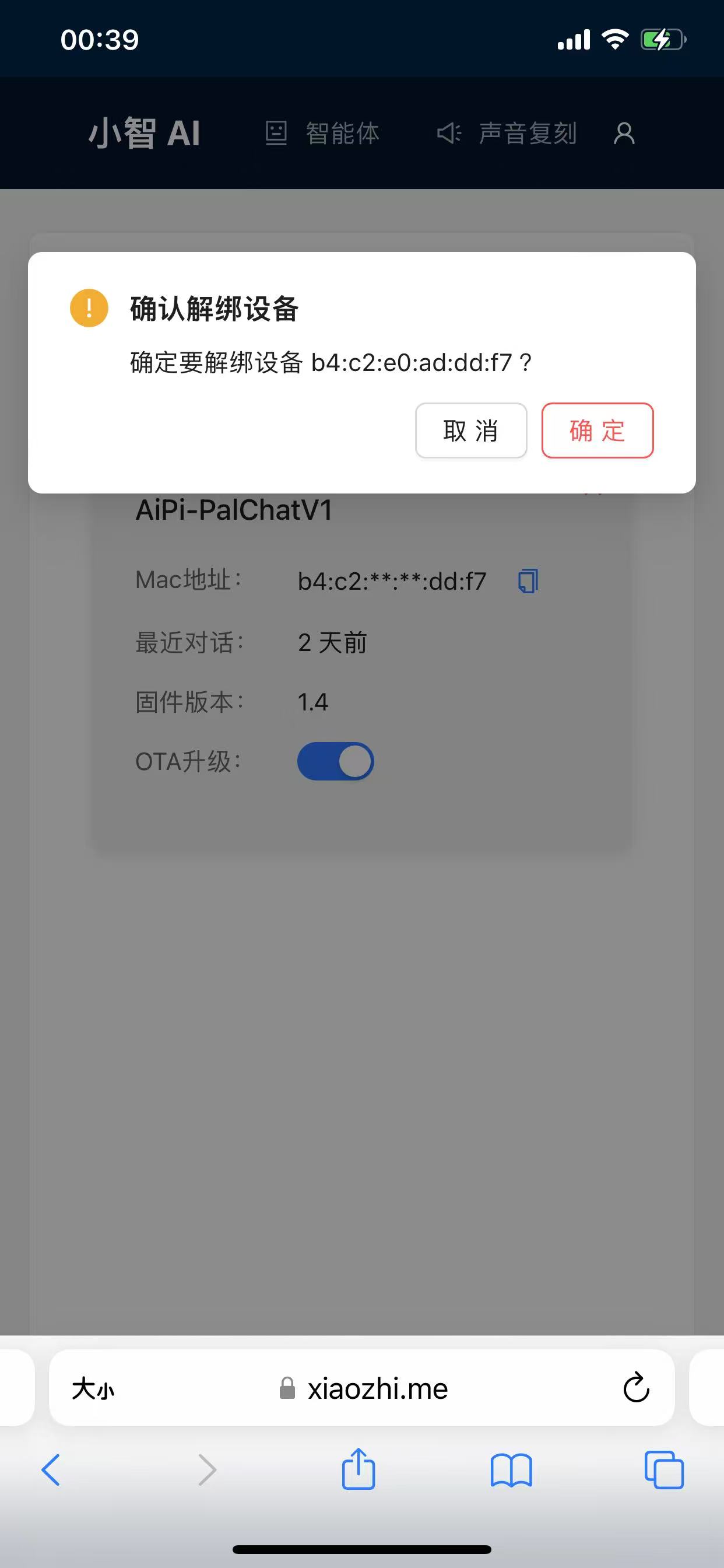Open the 大小 page settings menu
This screenshot has width=724, height=1568.
[x=93, y=1389]
